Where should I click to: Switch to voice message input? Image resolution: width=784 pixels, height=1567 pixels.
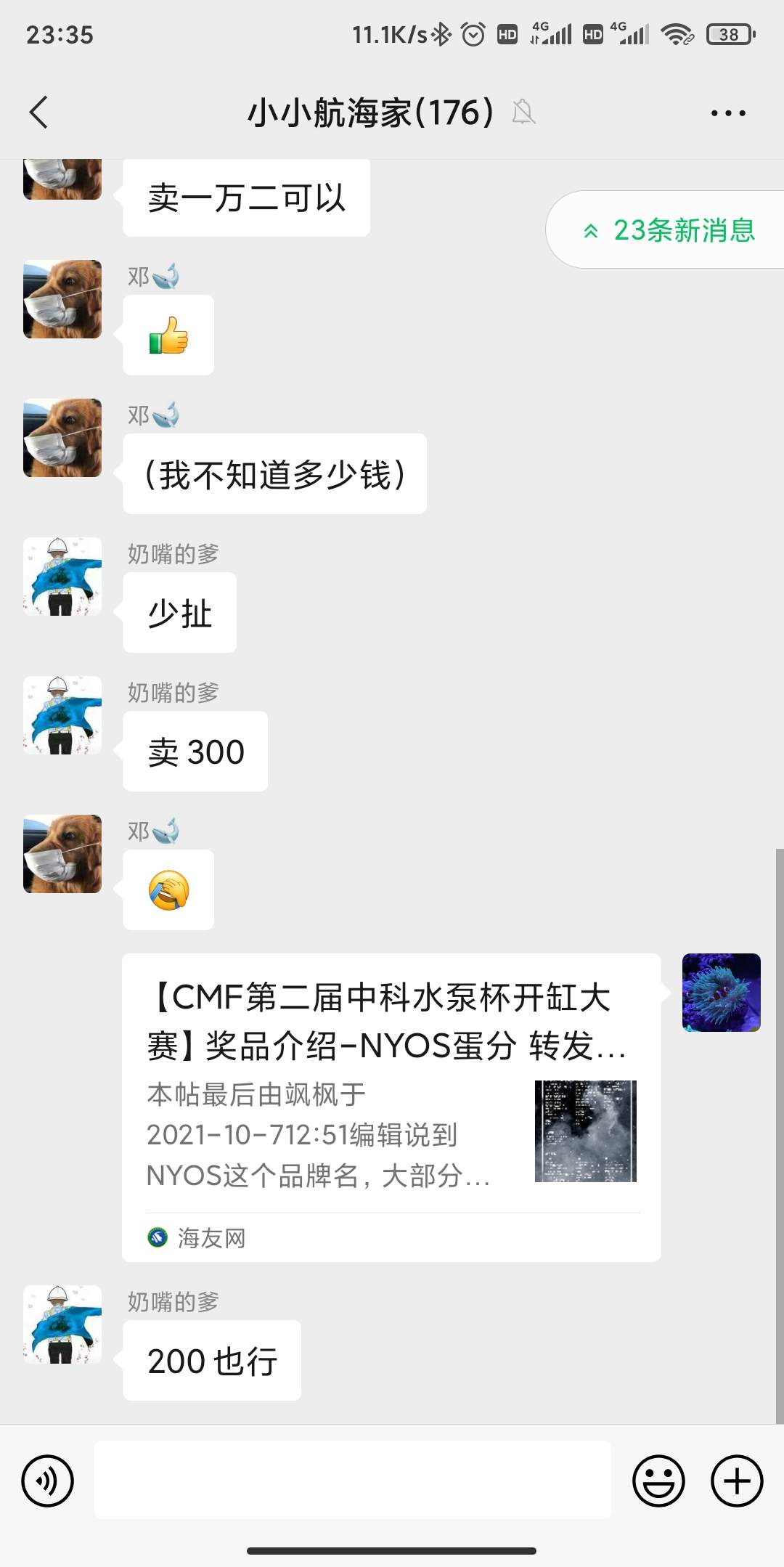point(48,1481)
